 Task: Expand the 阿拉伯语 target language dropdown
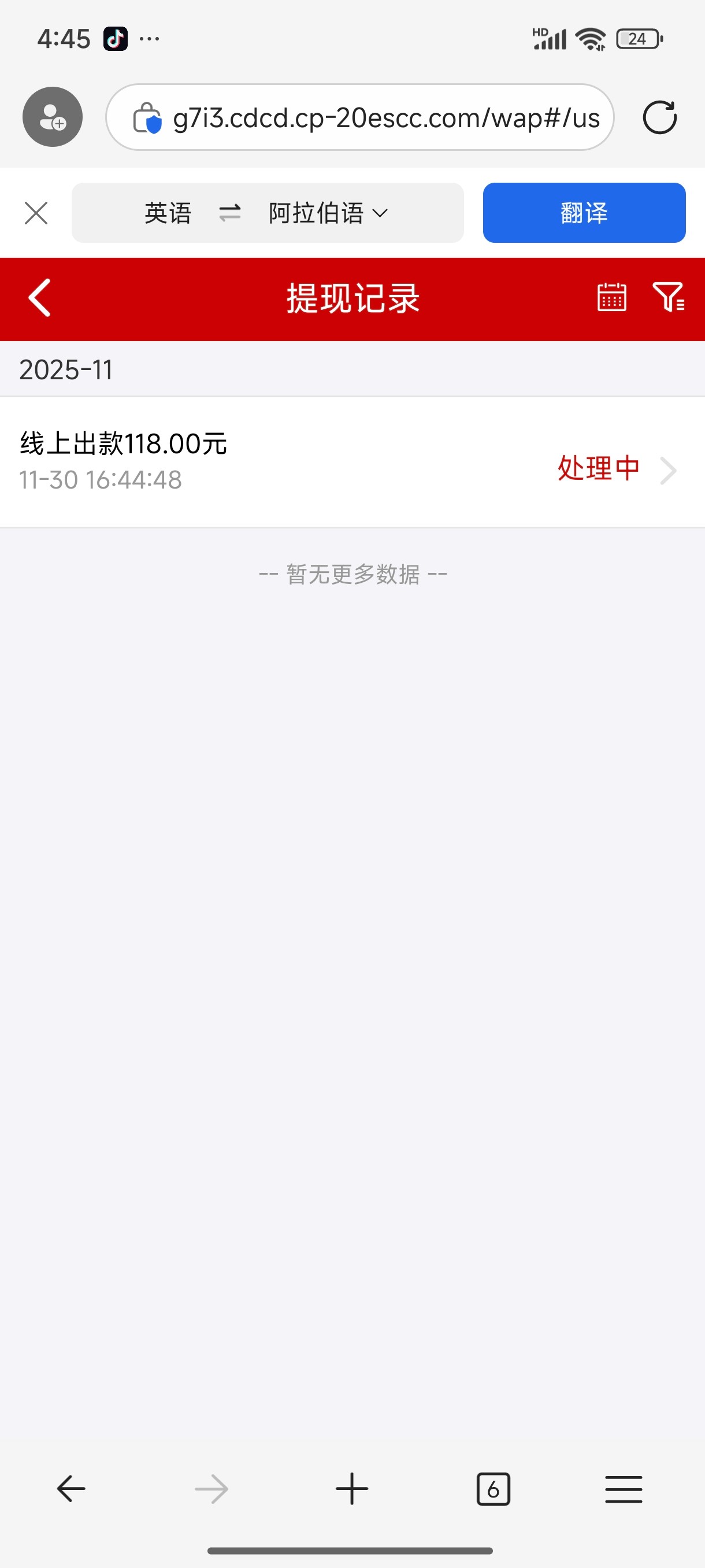[x=327, y=213]
